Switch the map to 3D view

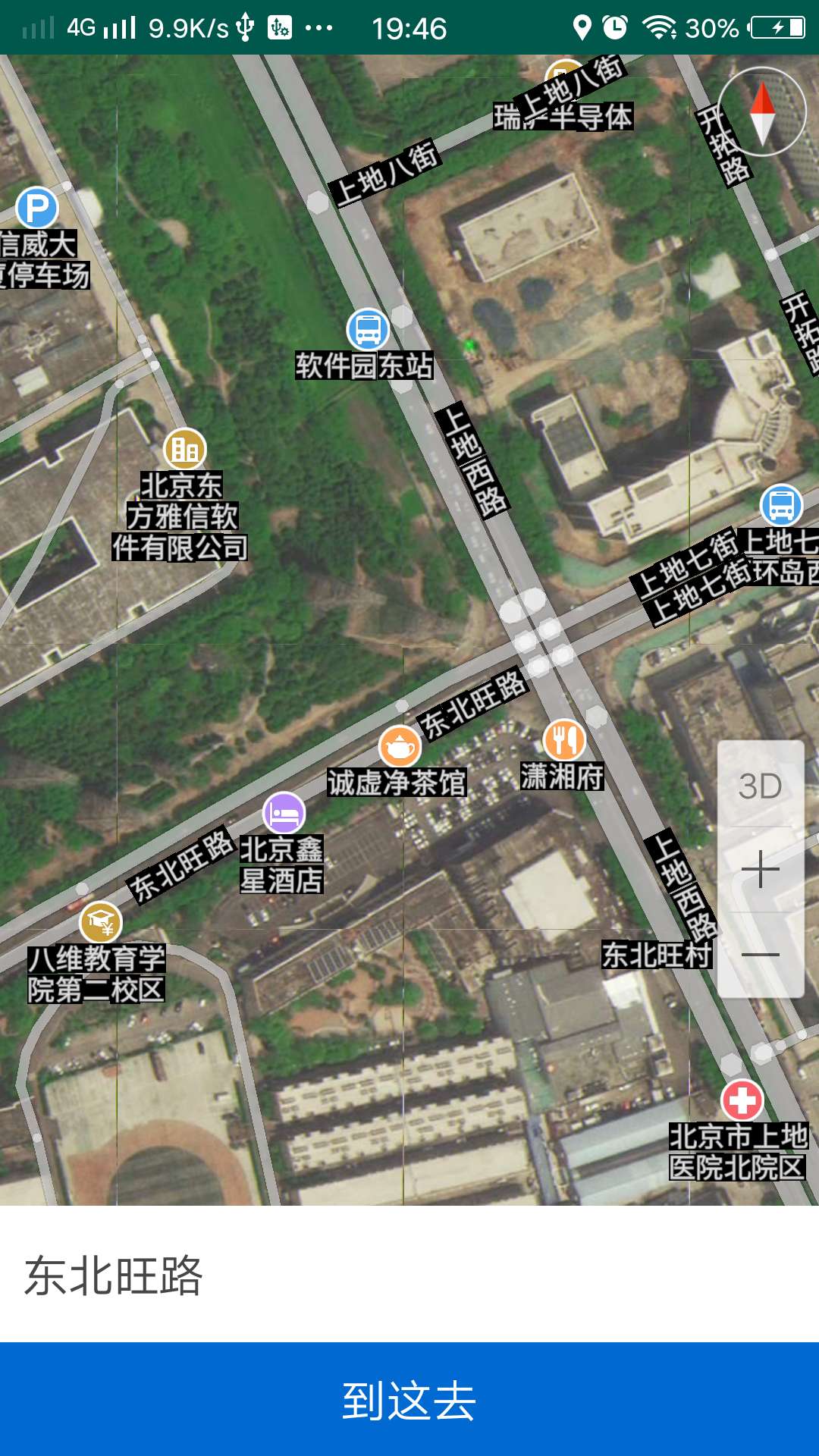tap(760, 786)
